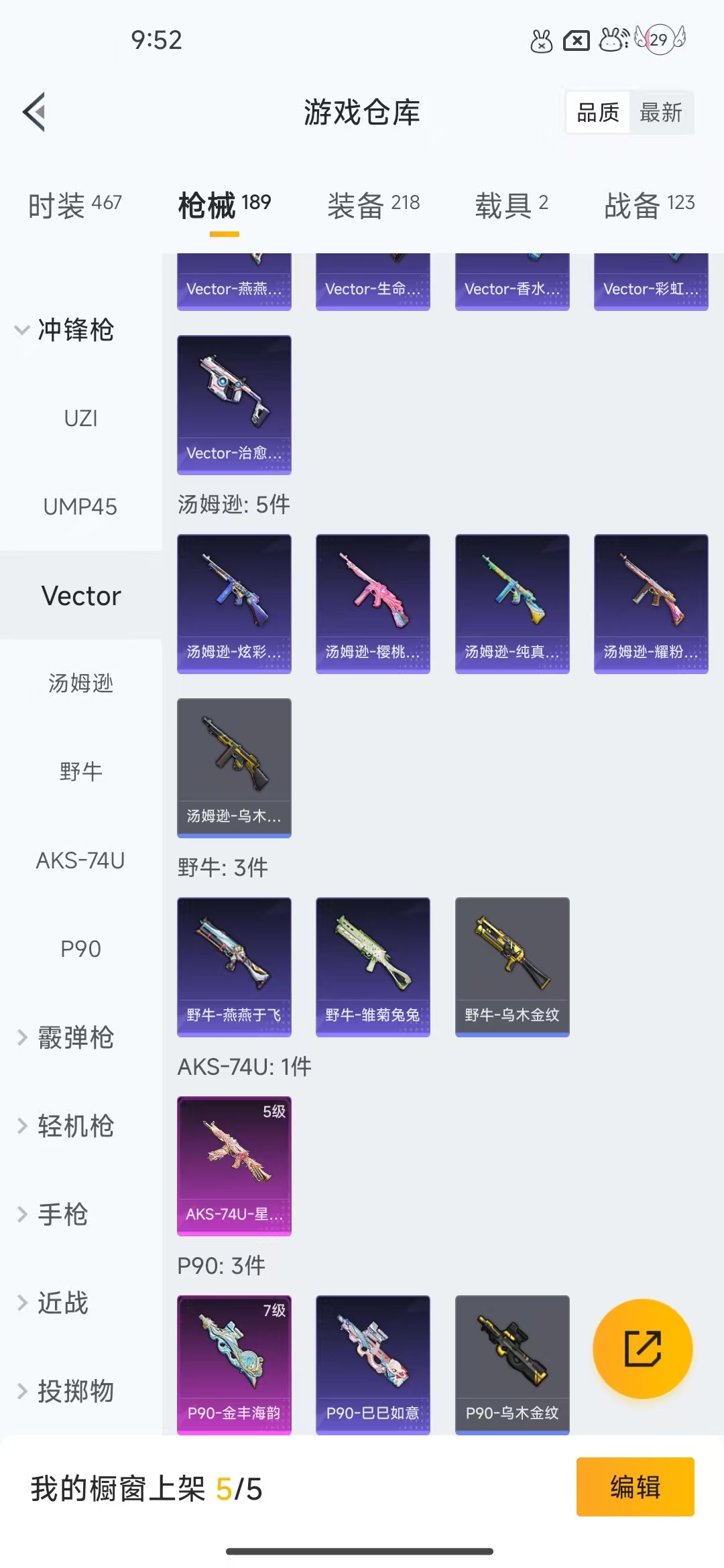Open the 载具 tab
Screen dimensions: 724x1568
[x=511, y=204]
